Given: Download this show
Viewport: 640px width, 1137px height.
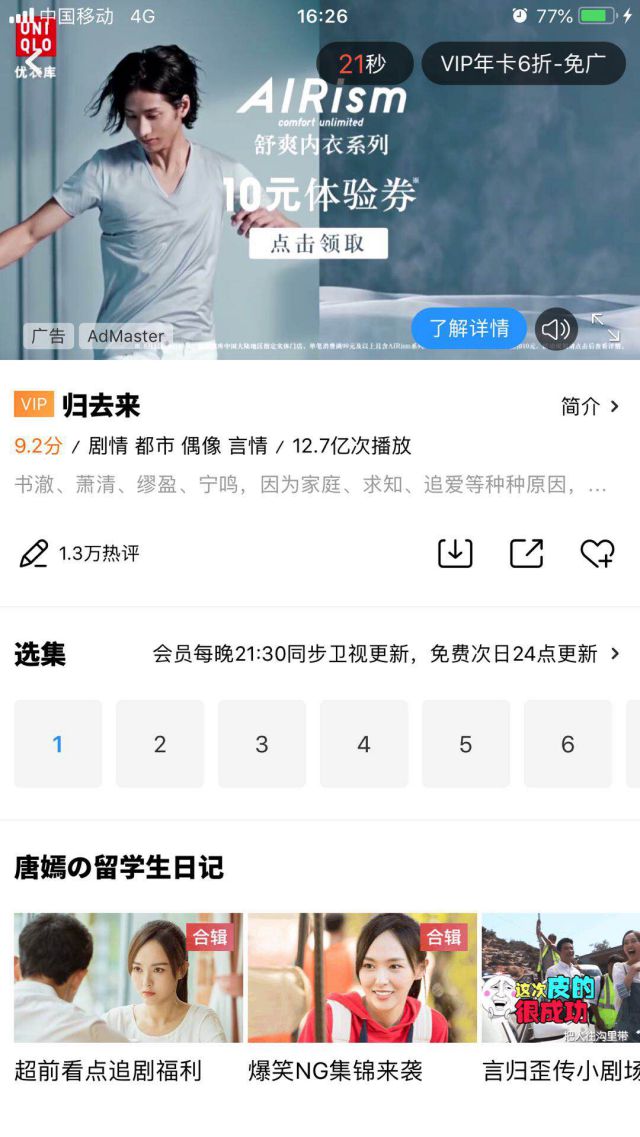Looking at the screenshot, I should click(455, 553).
